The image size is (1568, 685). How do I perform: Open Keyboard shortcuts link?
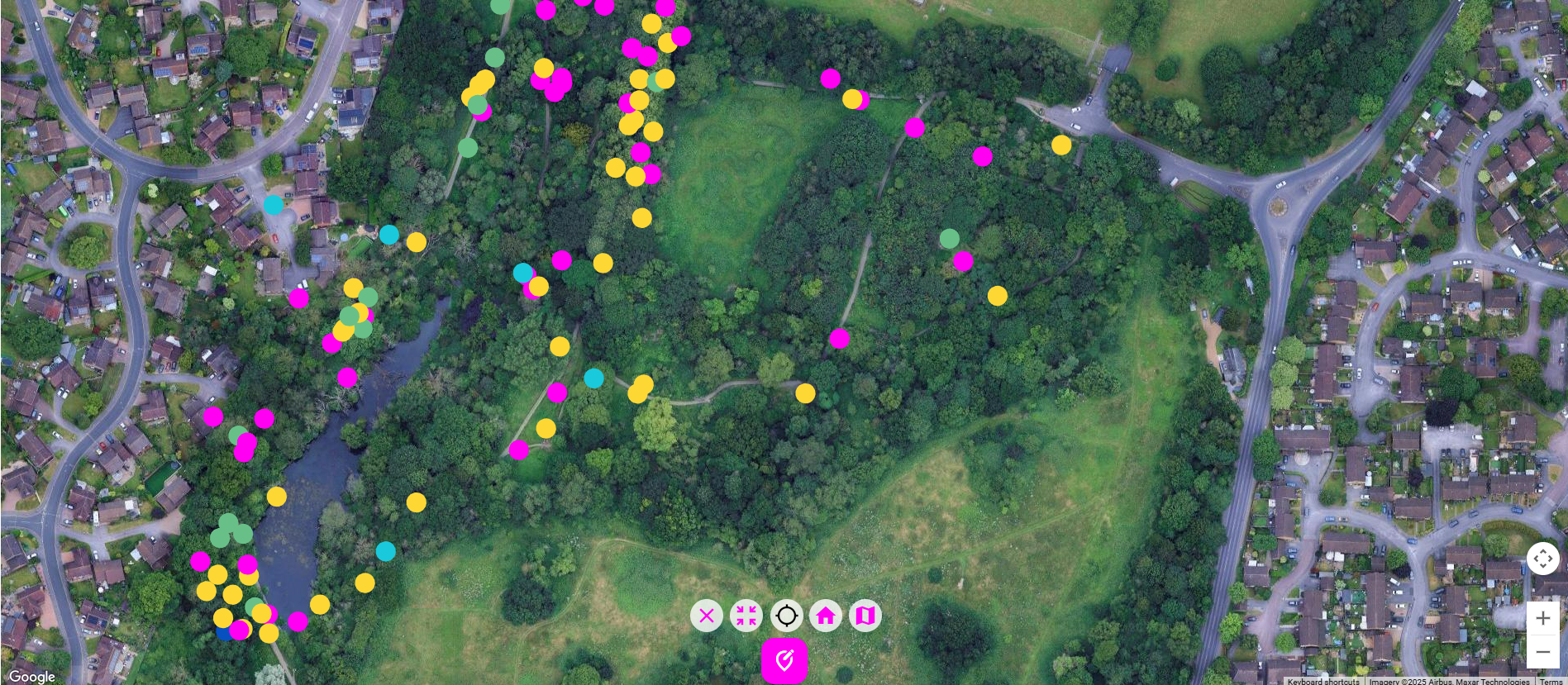(x=1323, y=681)
